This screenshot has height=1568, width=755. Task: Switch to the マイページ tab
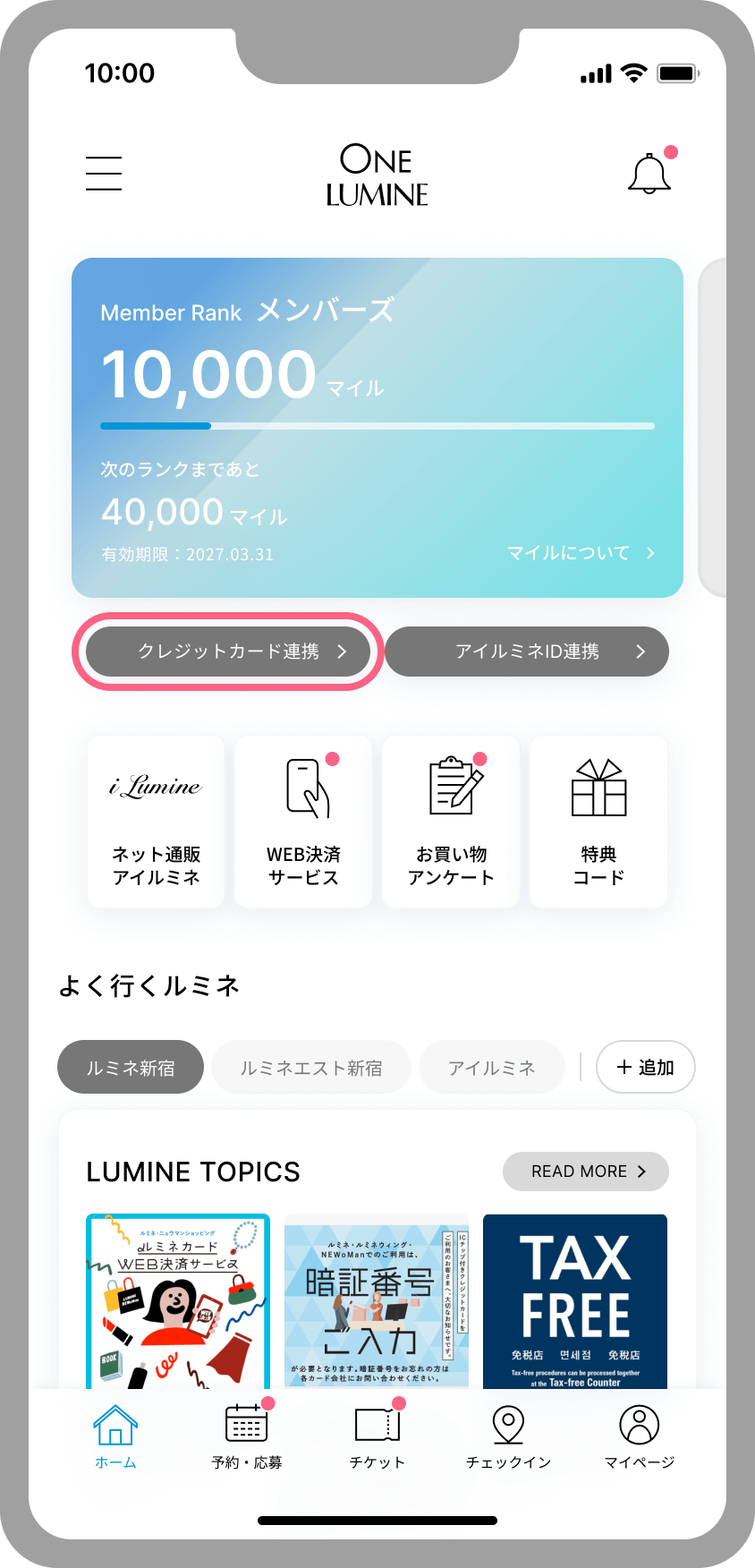[x=639, y=1436]
